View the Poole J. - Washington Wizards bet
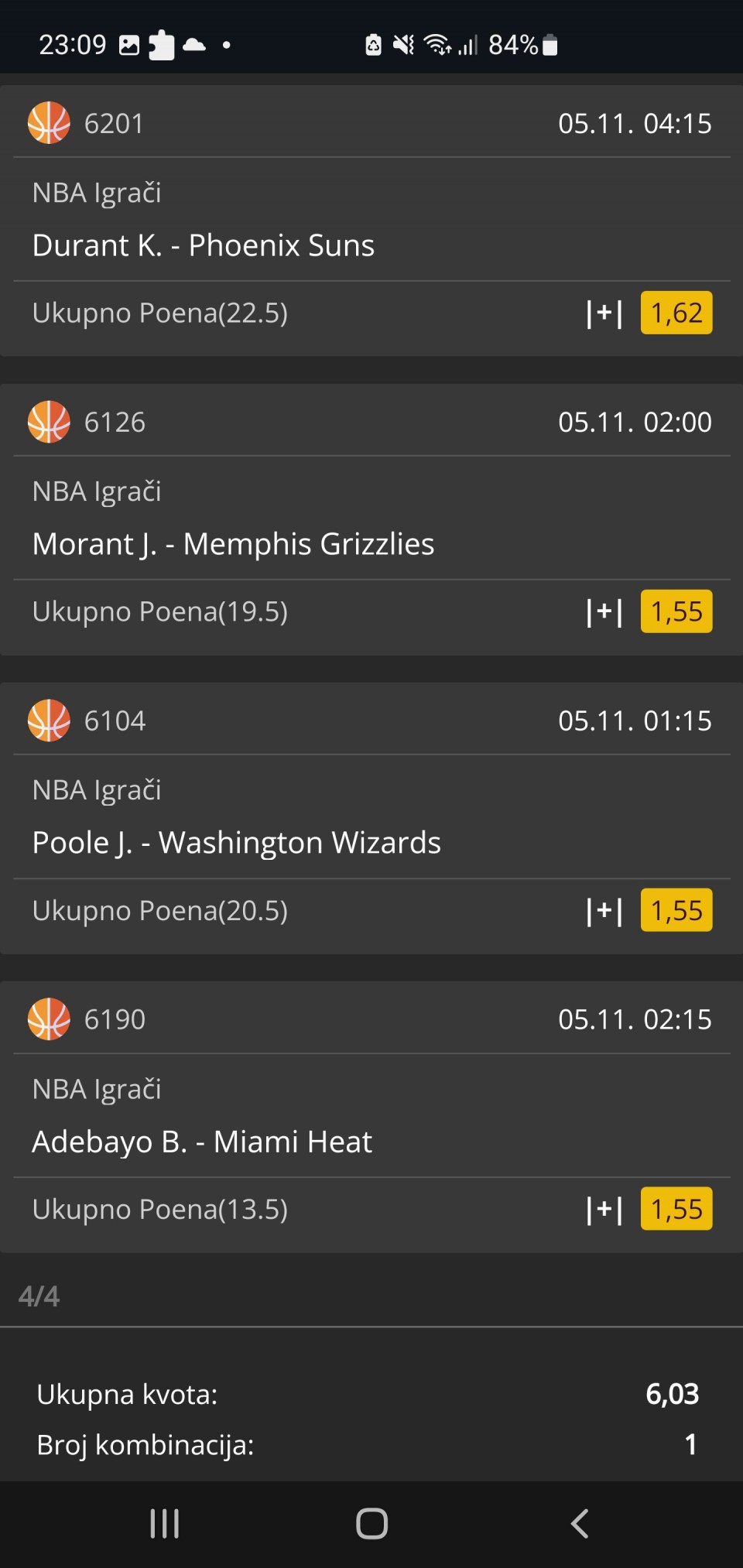 pyautogui.click(x=236, y=843)
